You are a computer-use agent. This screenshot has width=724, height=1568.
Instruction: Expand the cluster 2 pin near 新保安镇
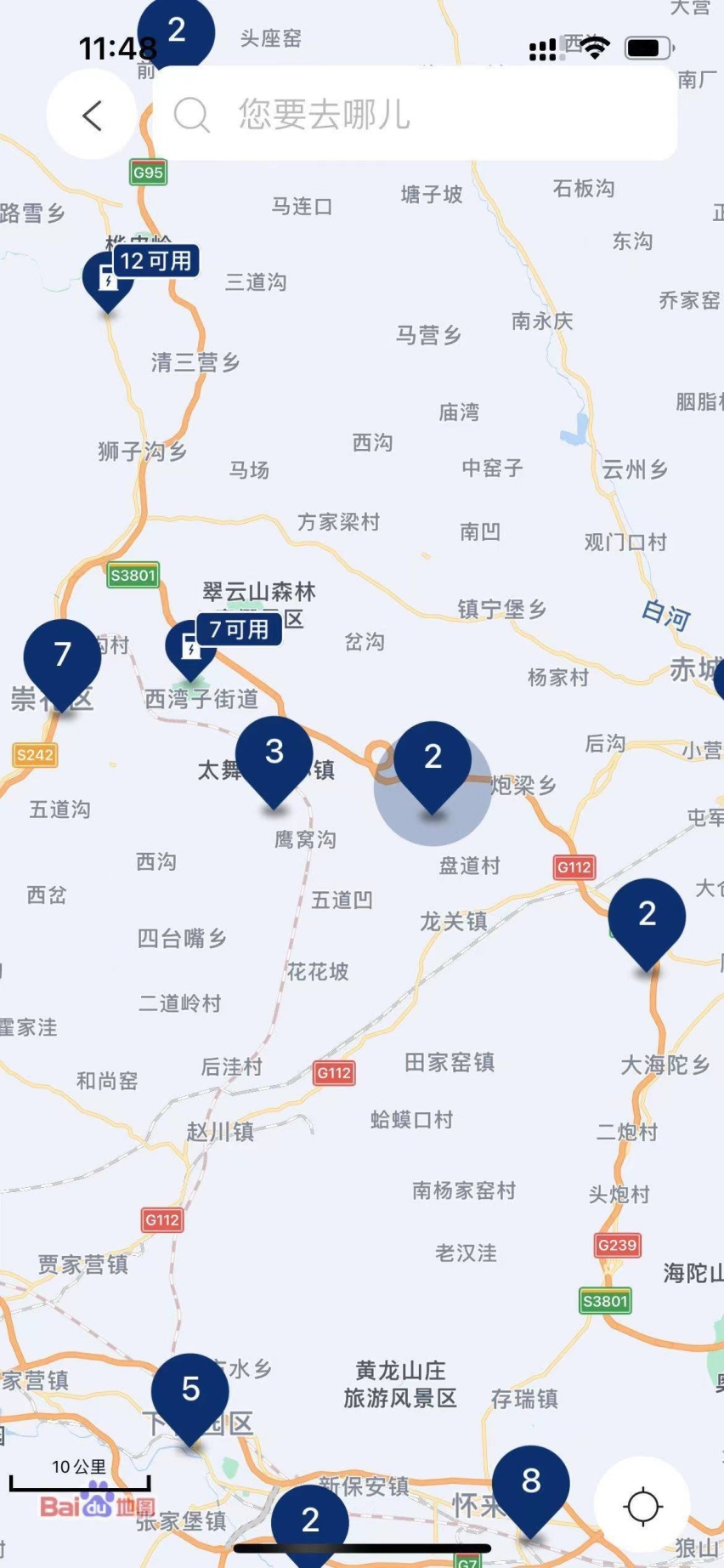pos(310,1520)
